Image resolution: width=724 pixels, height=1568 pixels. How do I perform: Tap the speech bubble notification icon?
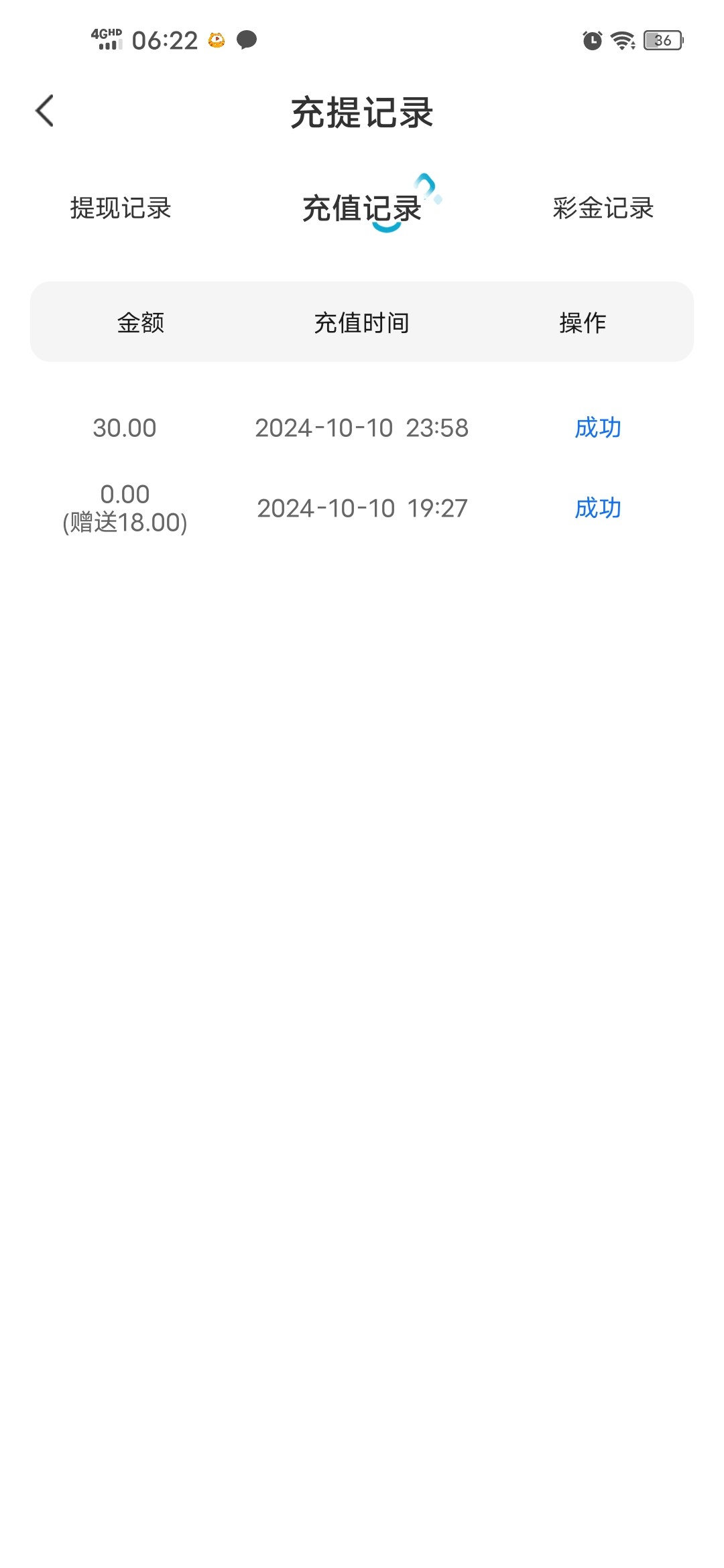247,42
